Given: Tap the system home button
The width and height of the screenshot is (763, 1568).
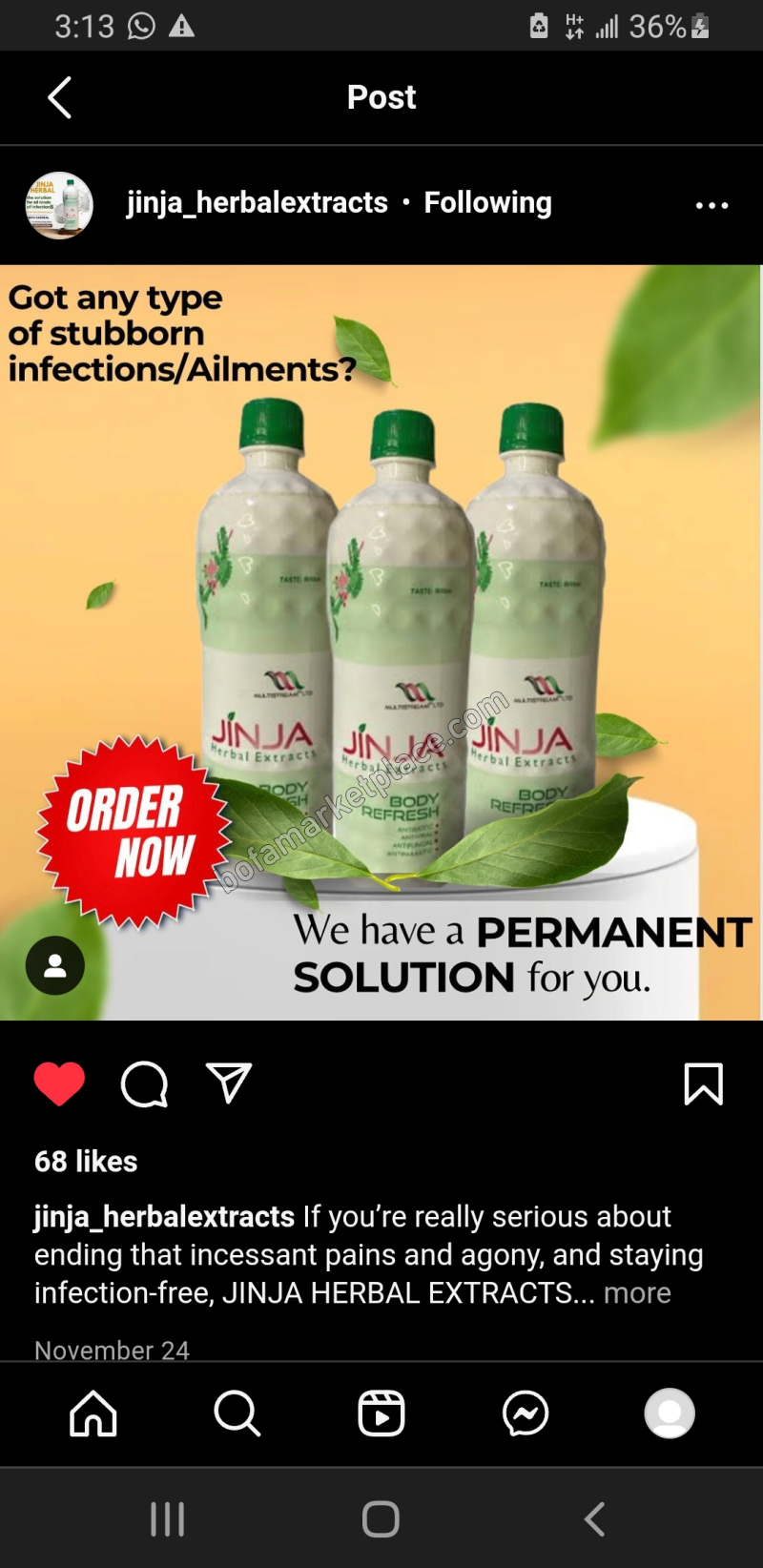Looking at the screenshot, I should (x=381, y=1518).
